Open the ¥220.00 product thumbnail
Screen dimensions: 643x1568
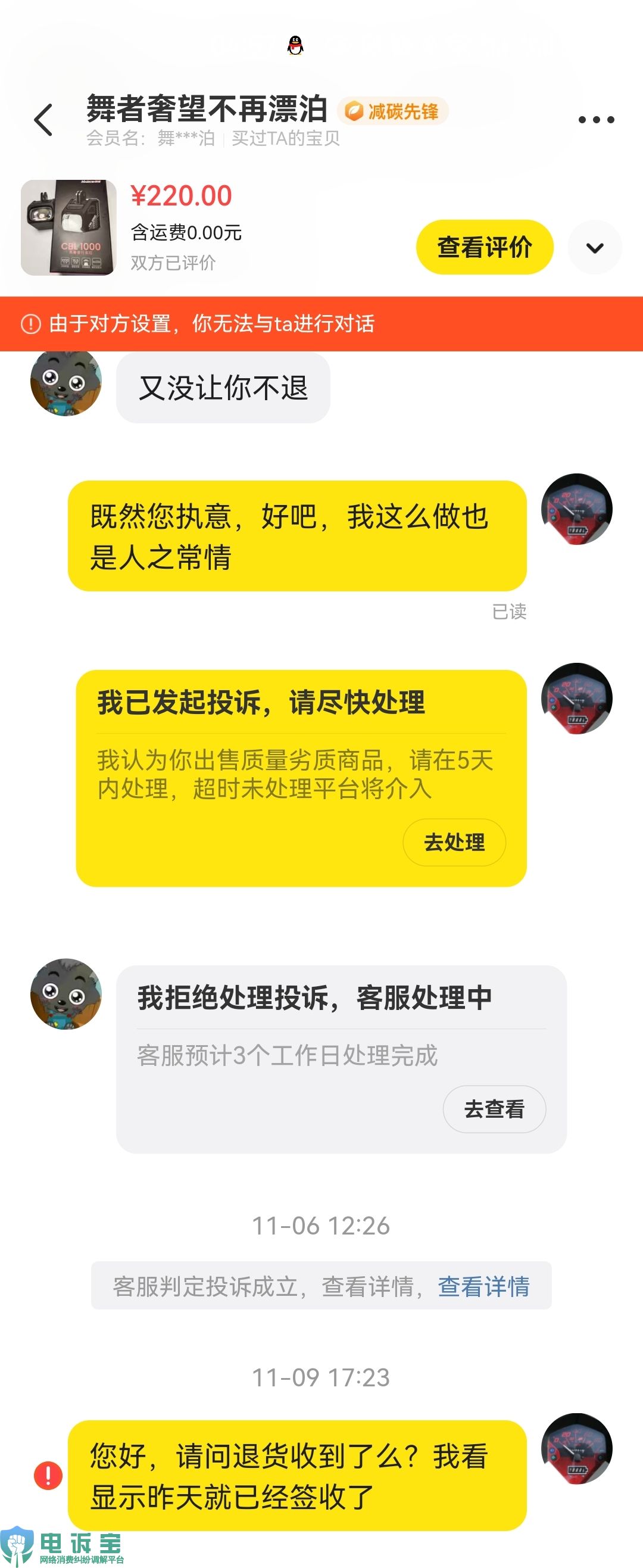click(x=68, y=227)
